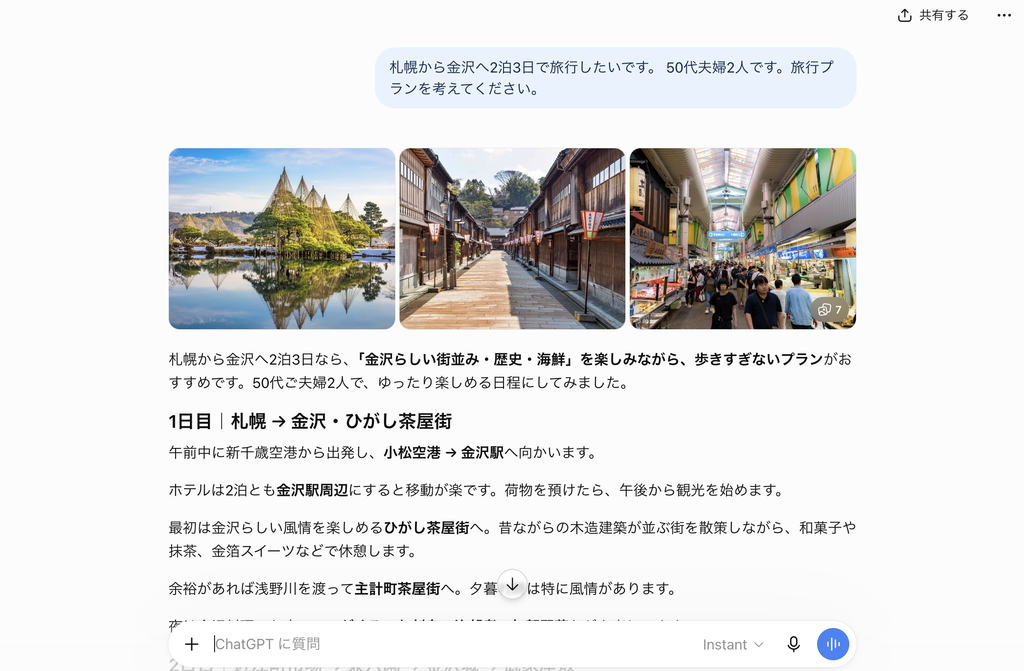Open the three-dot overflow menu
This screenshot has width=1024, height=671.
(1004, 15)
